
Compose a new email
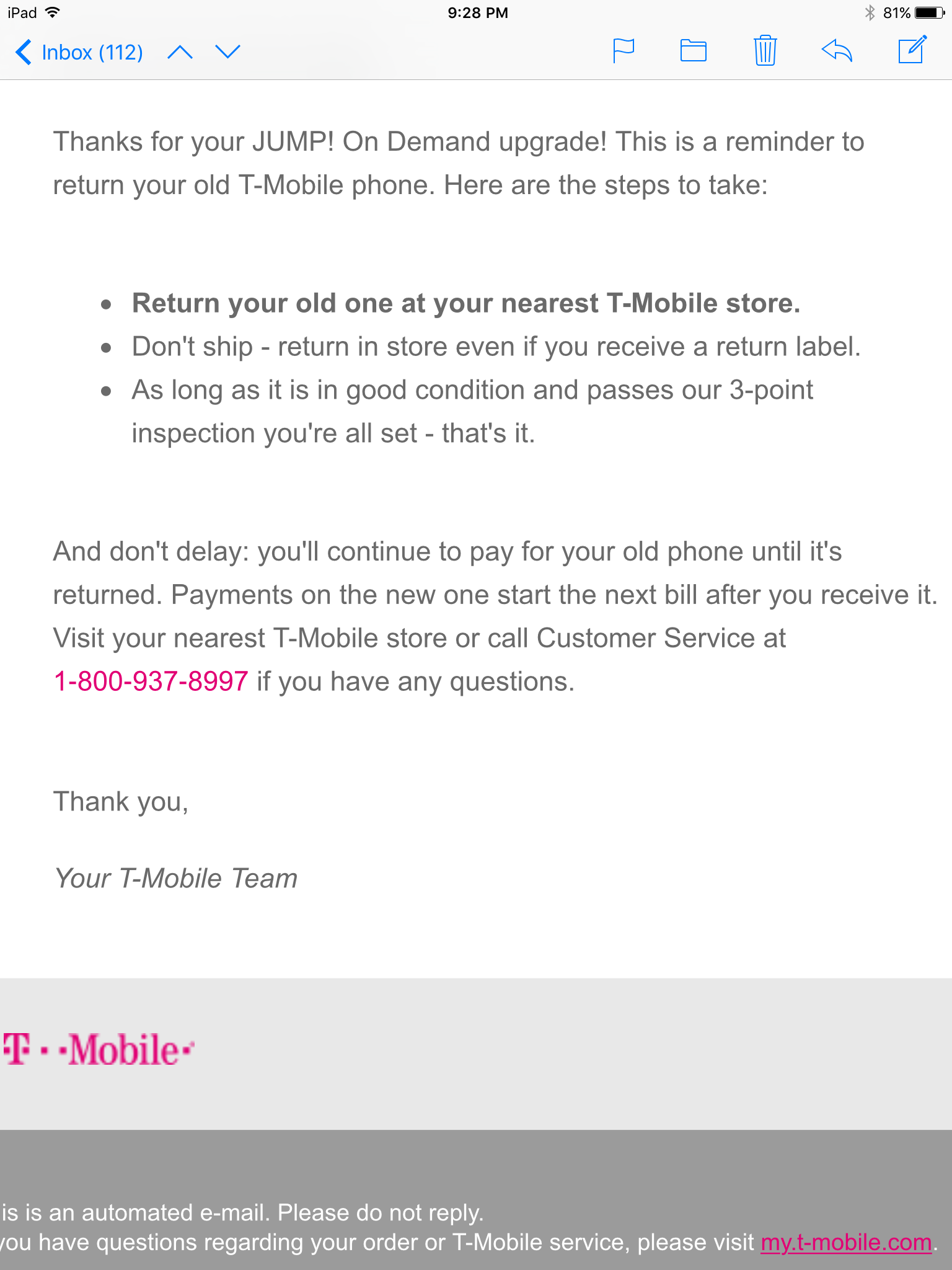pyautogui.click(x=912, y=50)
